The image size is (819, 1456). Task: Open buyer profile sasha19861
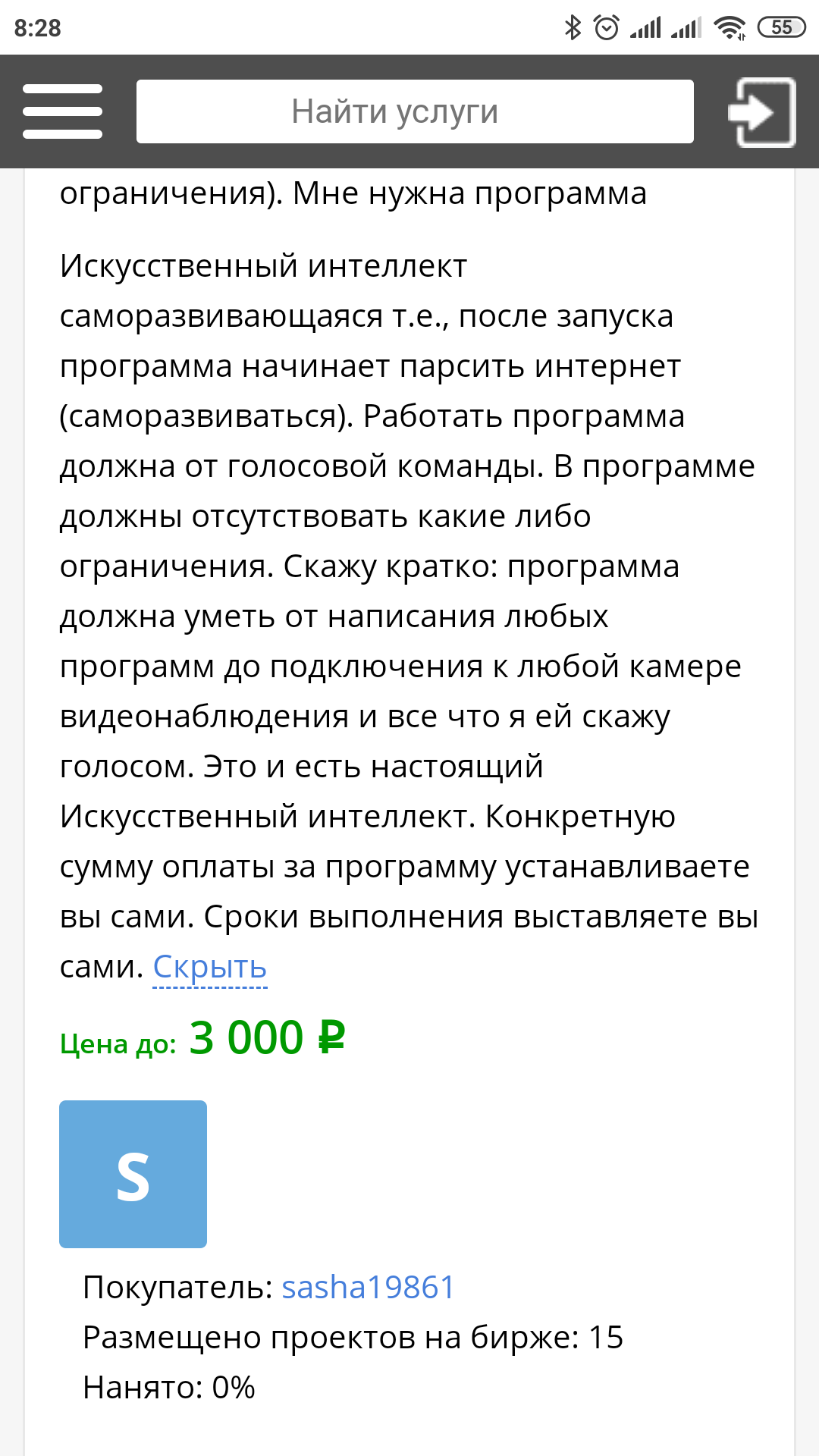pos(368,1287)
